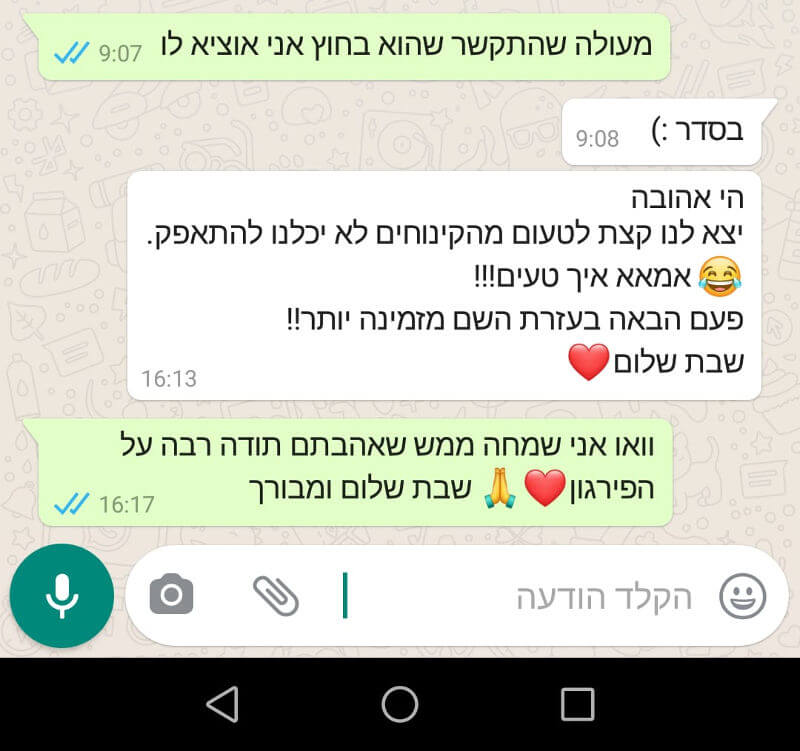Go to home via system home button
Viewport: 800px width, 751px height.
pos(400,704)
